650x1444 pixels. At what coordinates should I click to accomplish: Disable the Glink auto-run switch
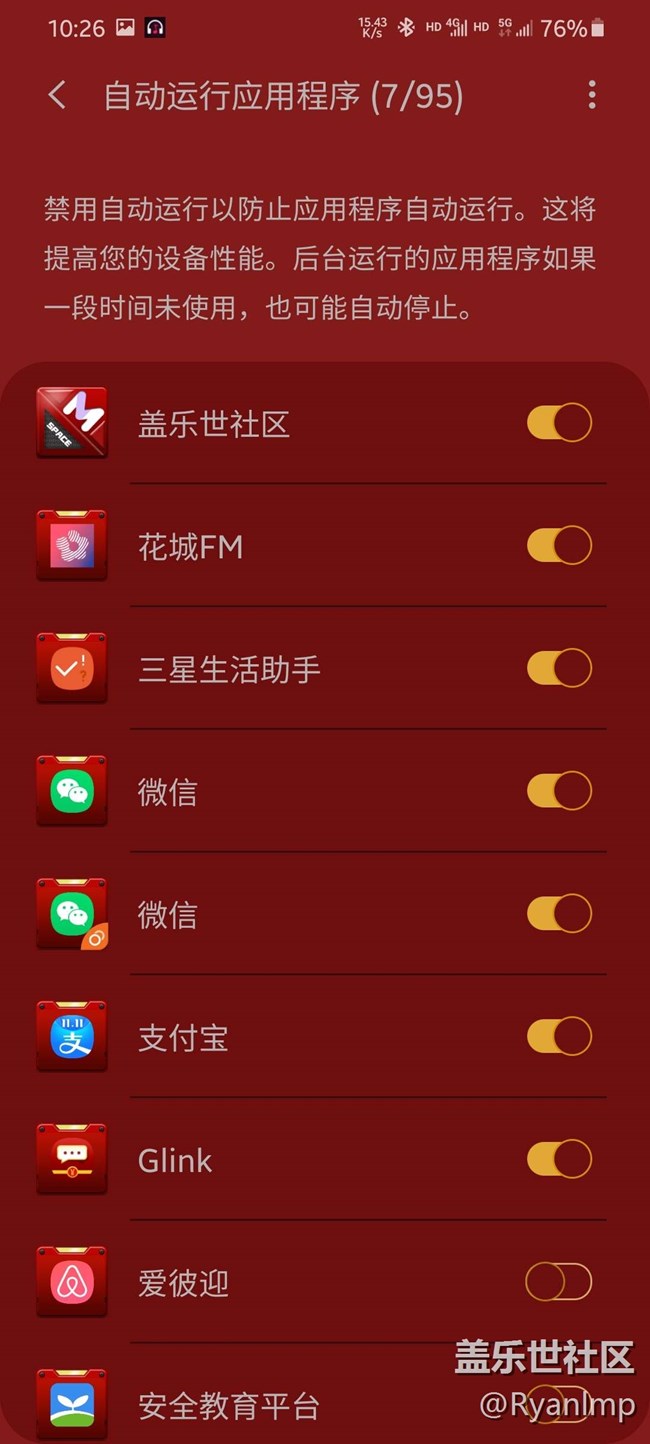[560, 1160]
